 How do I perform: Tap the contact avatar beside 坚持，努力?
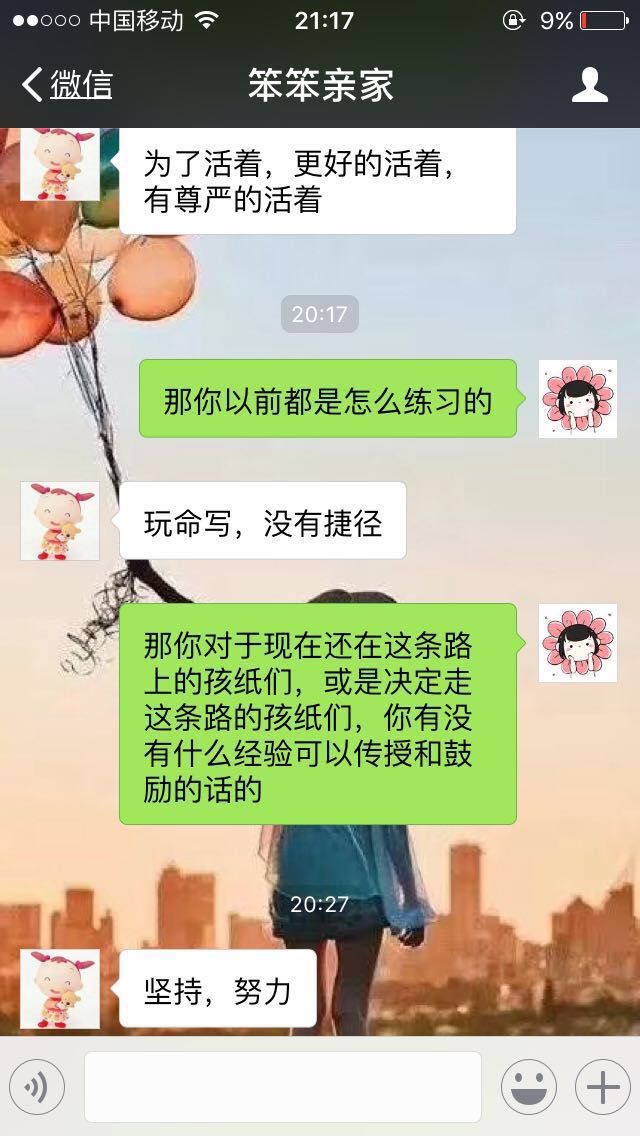[60, 989]
